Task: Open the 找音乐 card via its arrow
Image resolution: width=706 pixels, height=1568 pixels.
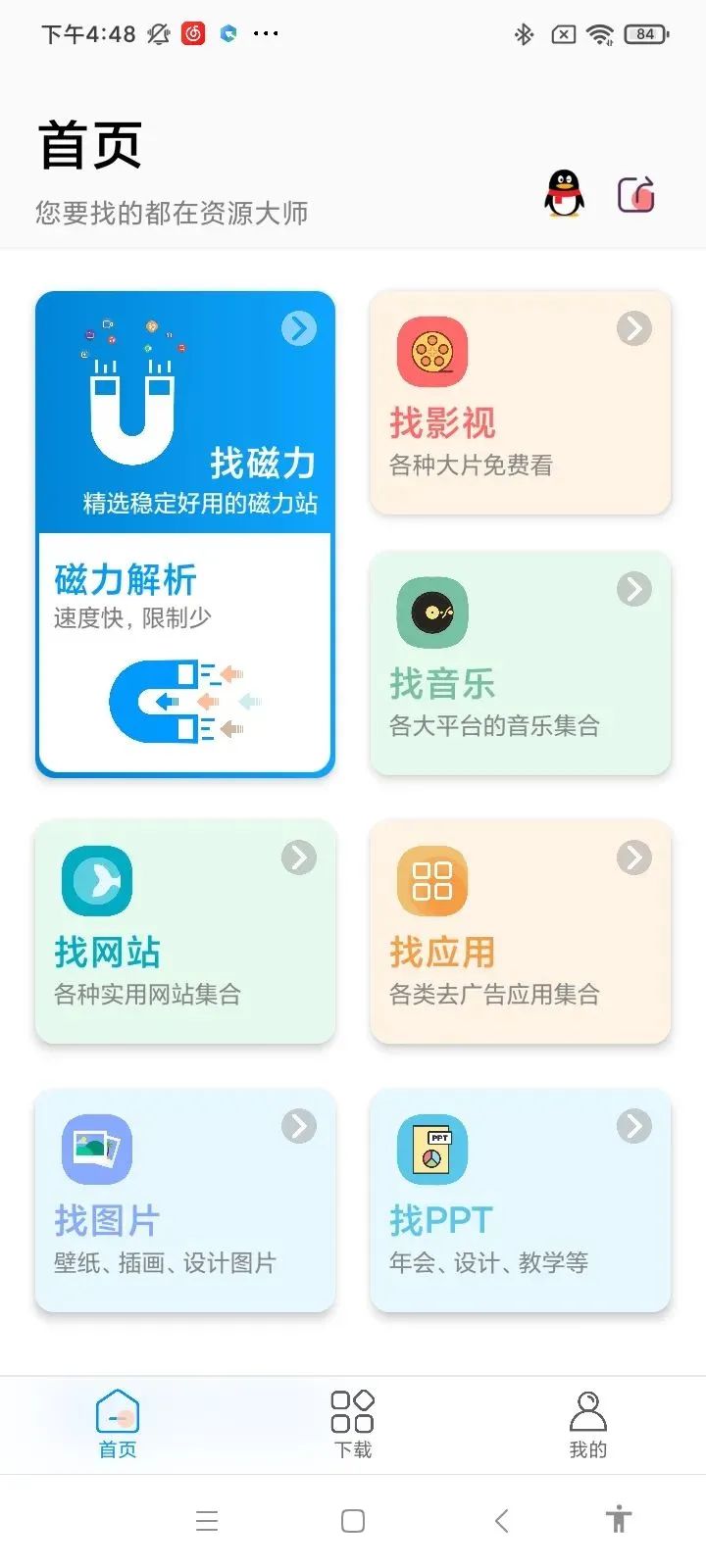Action: click(x=634, y=589)
